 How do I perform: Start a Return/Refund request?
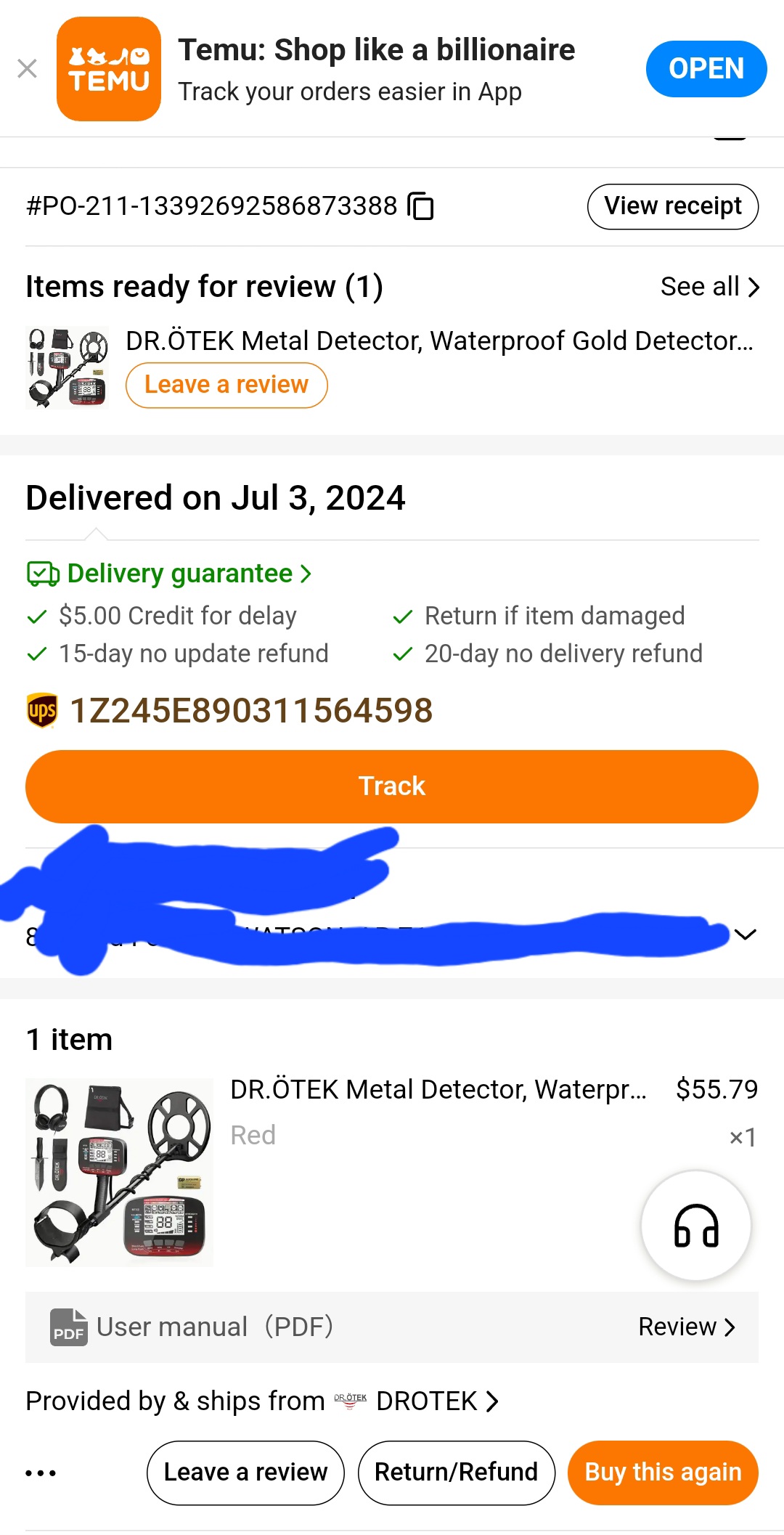click(456, 1473)
